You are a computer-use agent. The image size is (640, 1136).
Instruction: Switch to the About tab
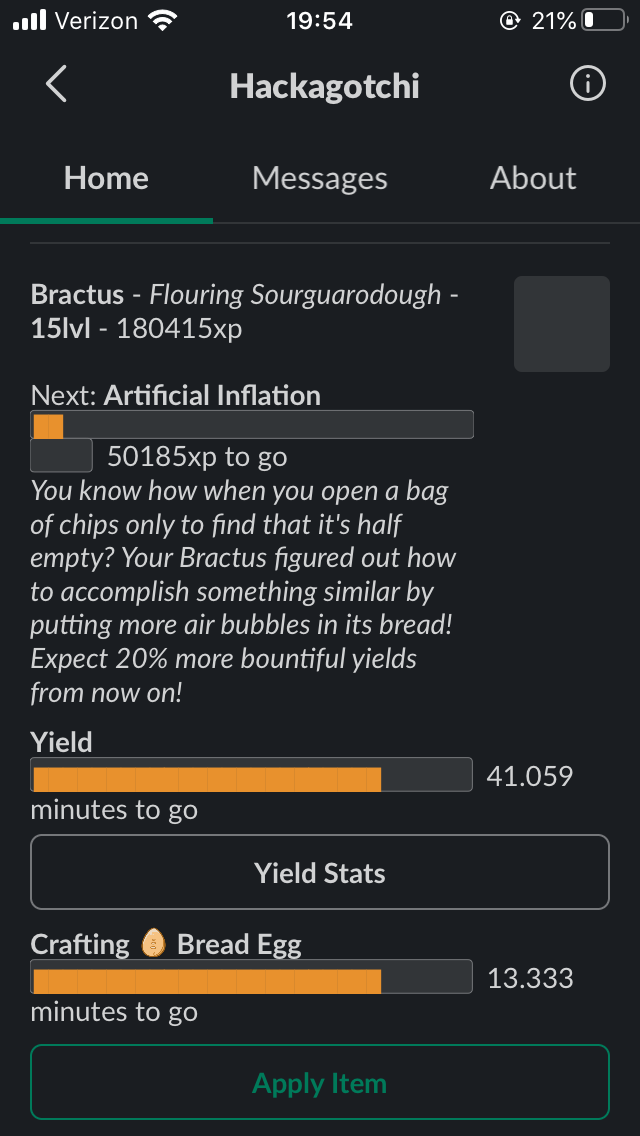click(x=533, y=178)
